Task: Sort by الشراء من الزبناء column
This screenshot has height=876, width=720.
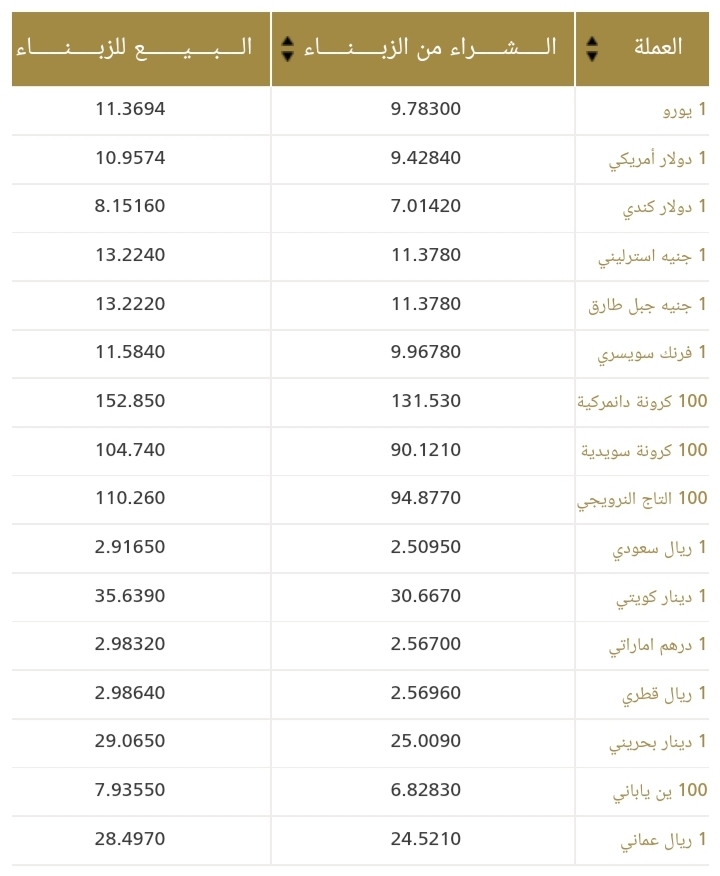Action: (x=287, y=49)
